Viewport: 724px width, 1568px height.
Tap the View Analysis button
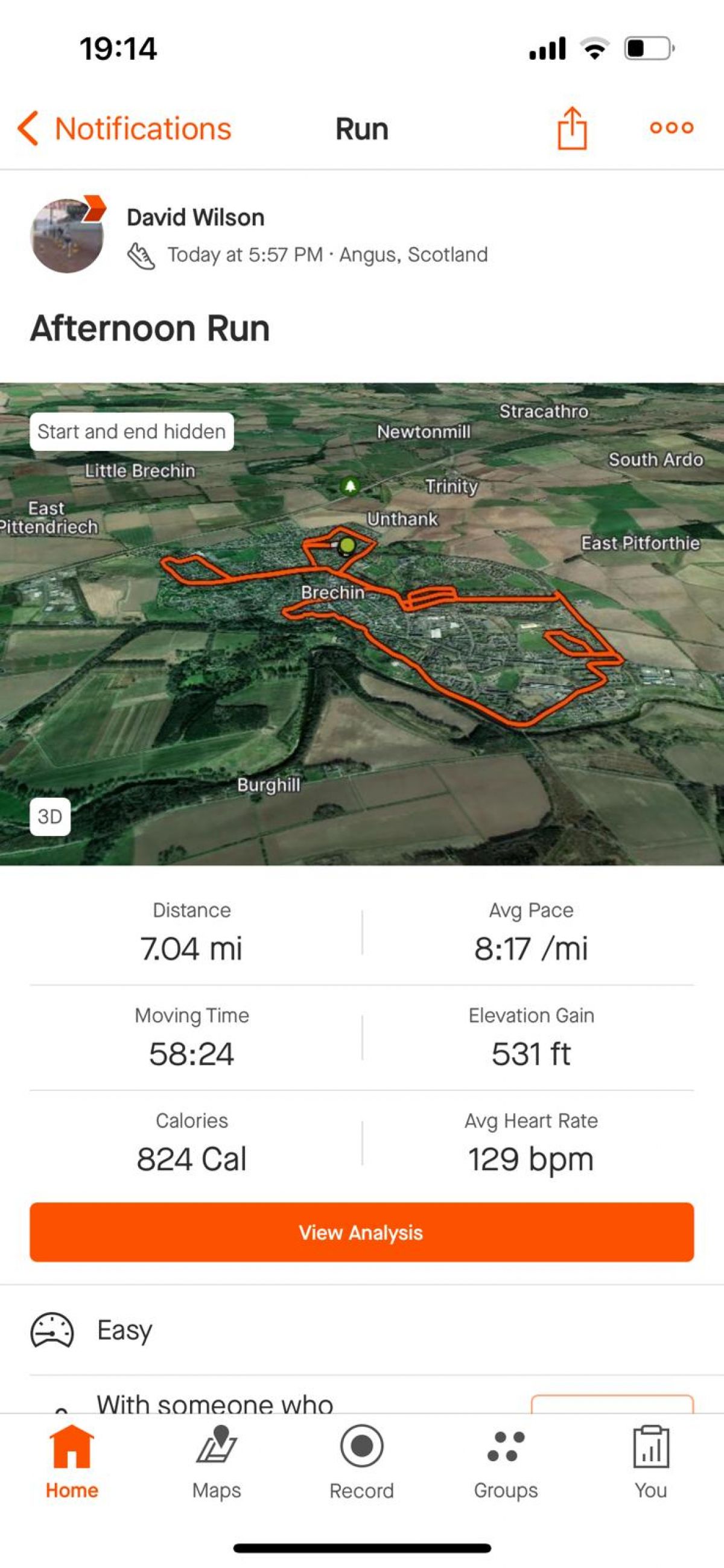pyautogui.click(x=361, y=1232)
